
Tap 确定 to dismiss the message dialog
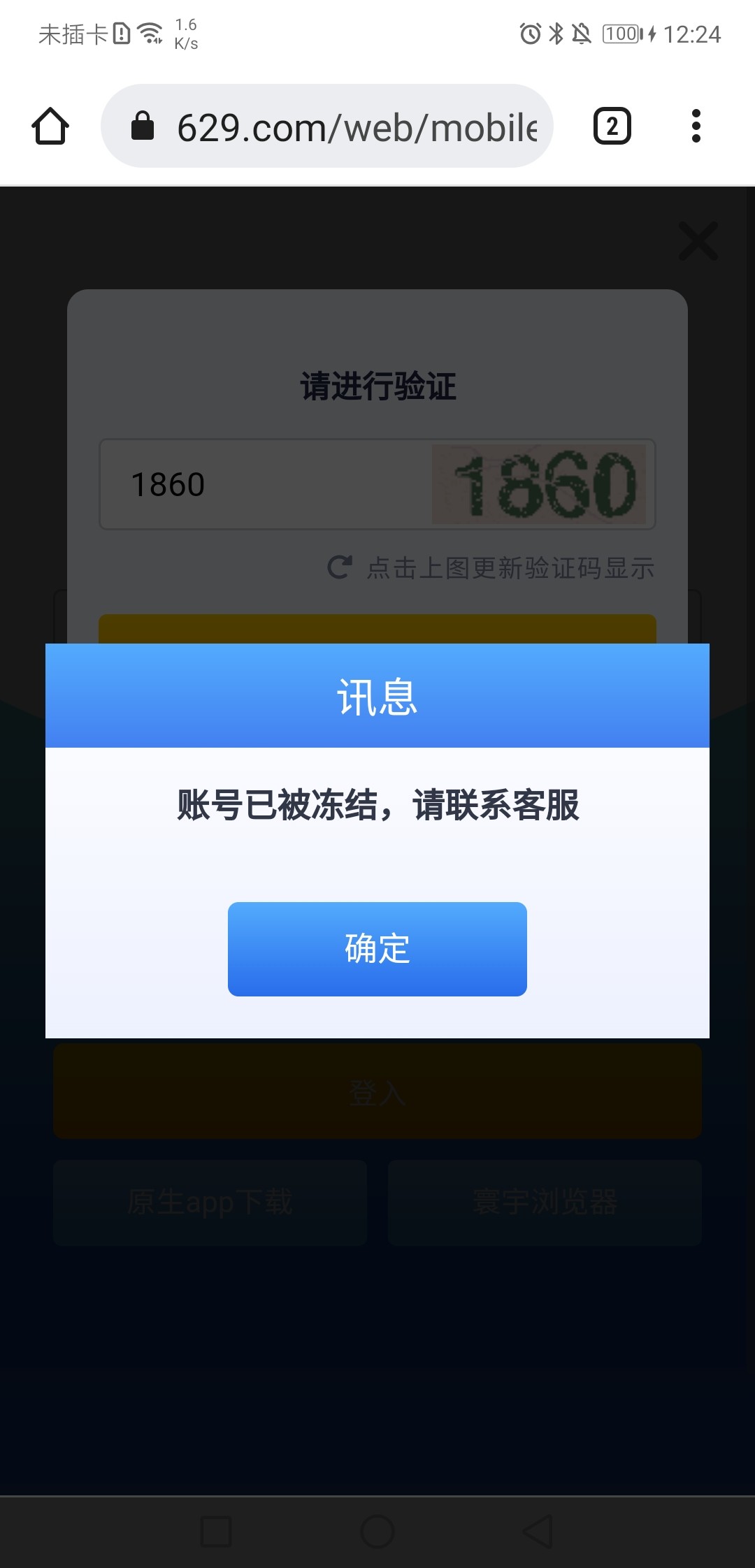(377, 948)
